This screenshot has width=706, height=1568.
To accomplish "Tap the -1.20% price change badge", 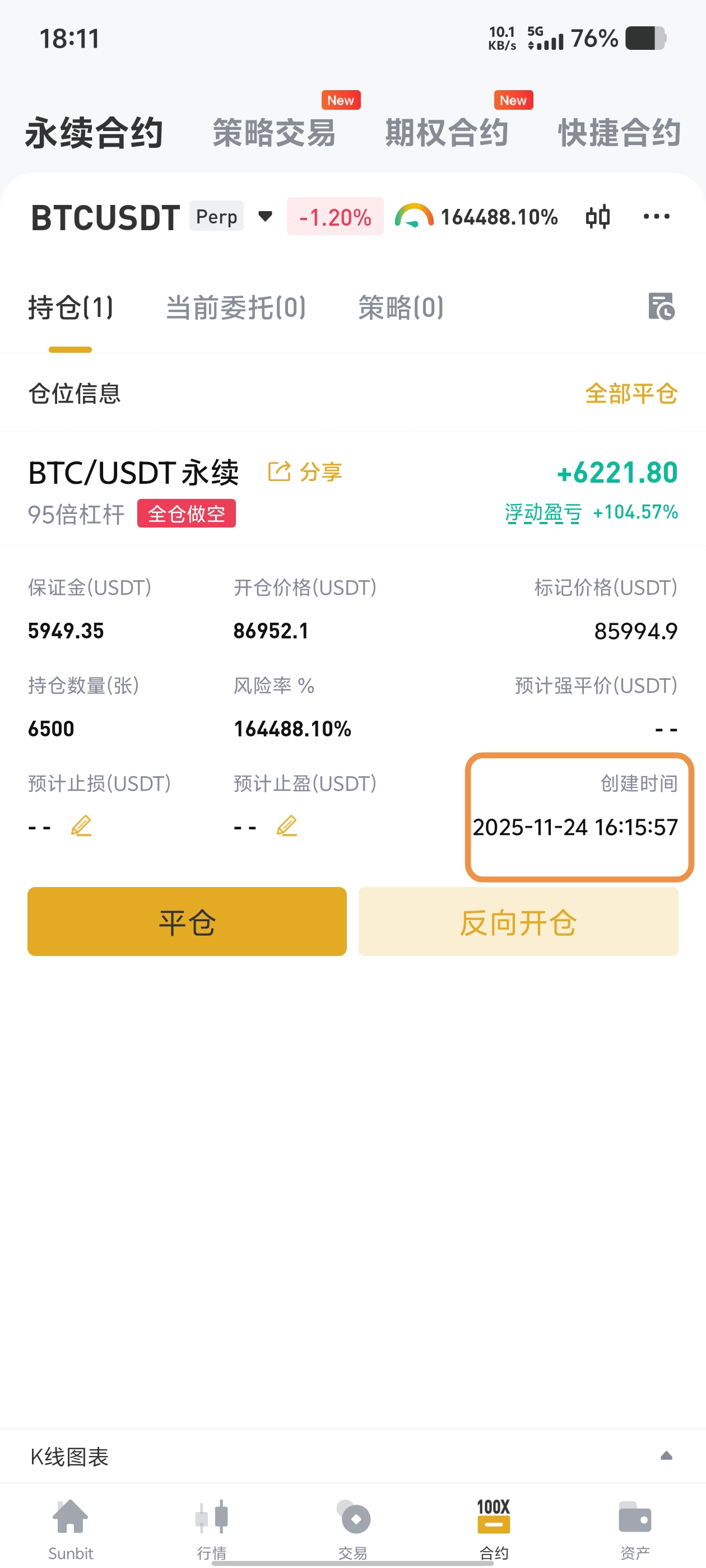I will point(335,216).
